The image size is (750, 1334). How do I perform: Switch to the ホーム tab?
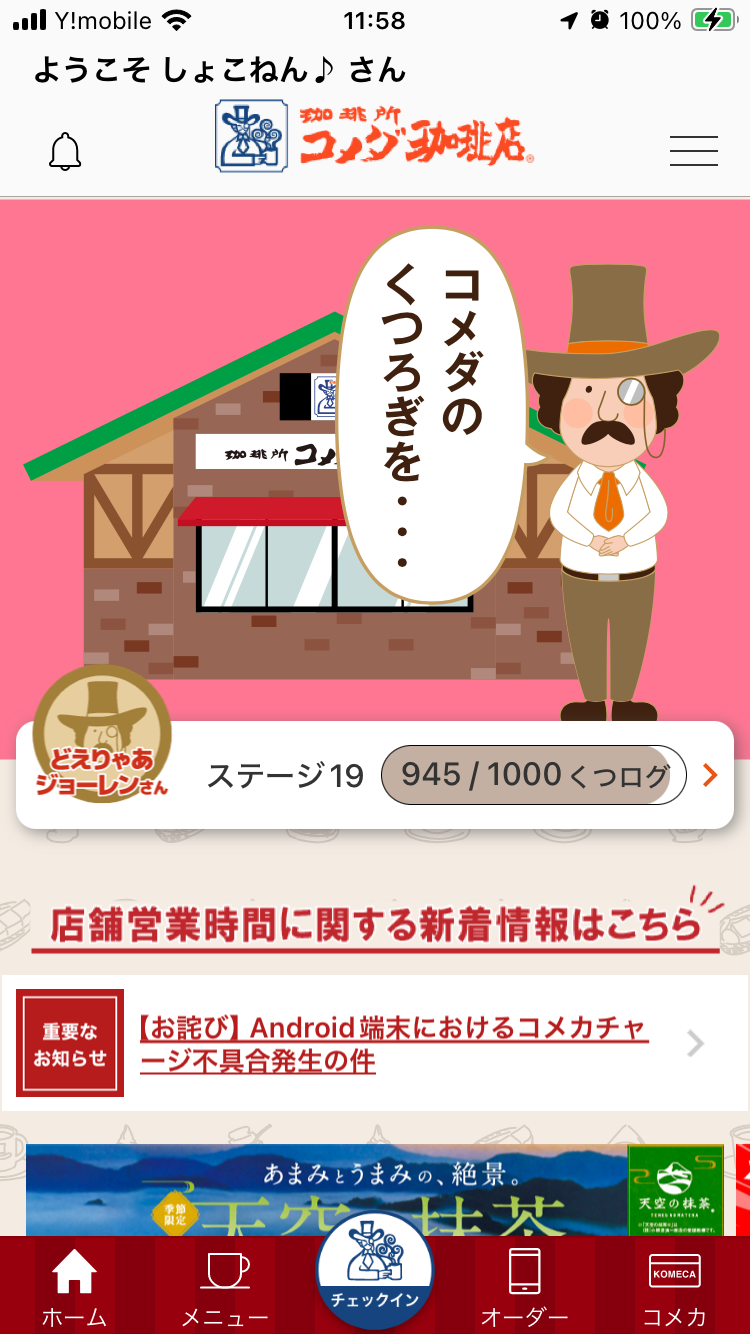(74, 1288)
